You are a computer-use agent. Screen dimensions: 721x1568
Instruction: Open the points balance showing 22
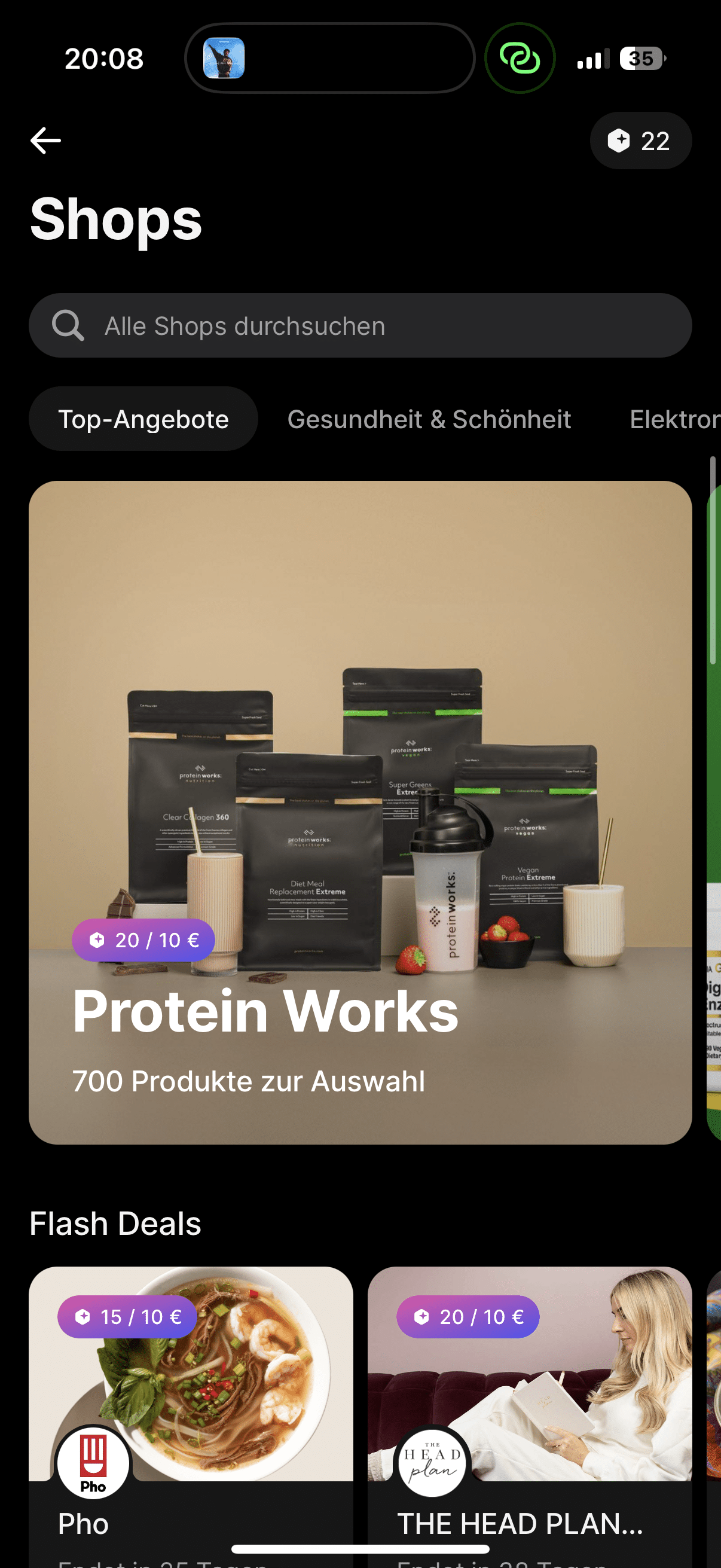pos(641,141)
